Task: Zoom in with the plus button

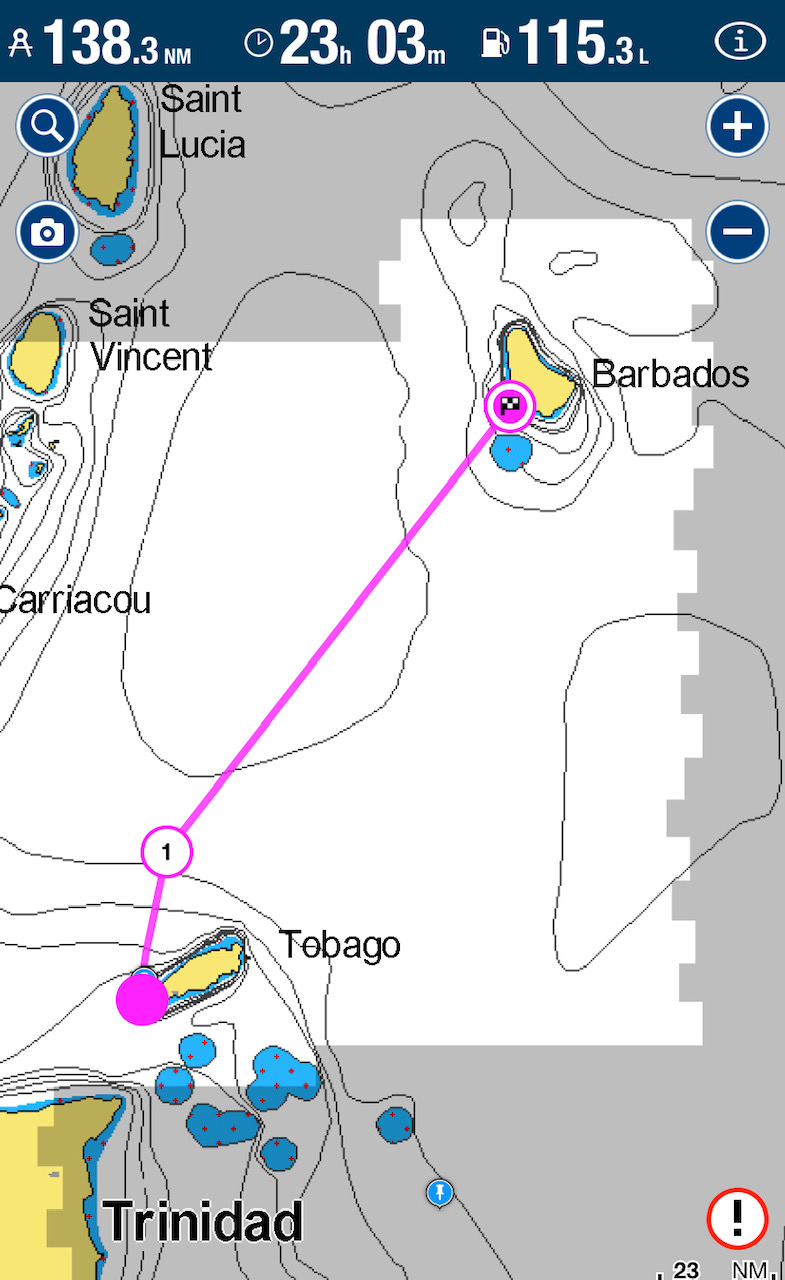Action: [x=737, y=126]
